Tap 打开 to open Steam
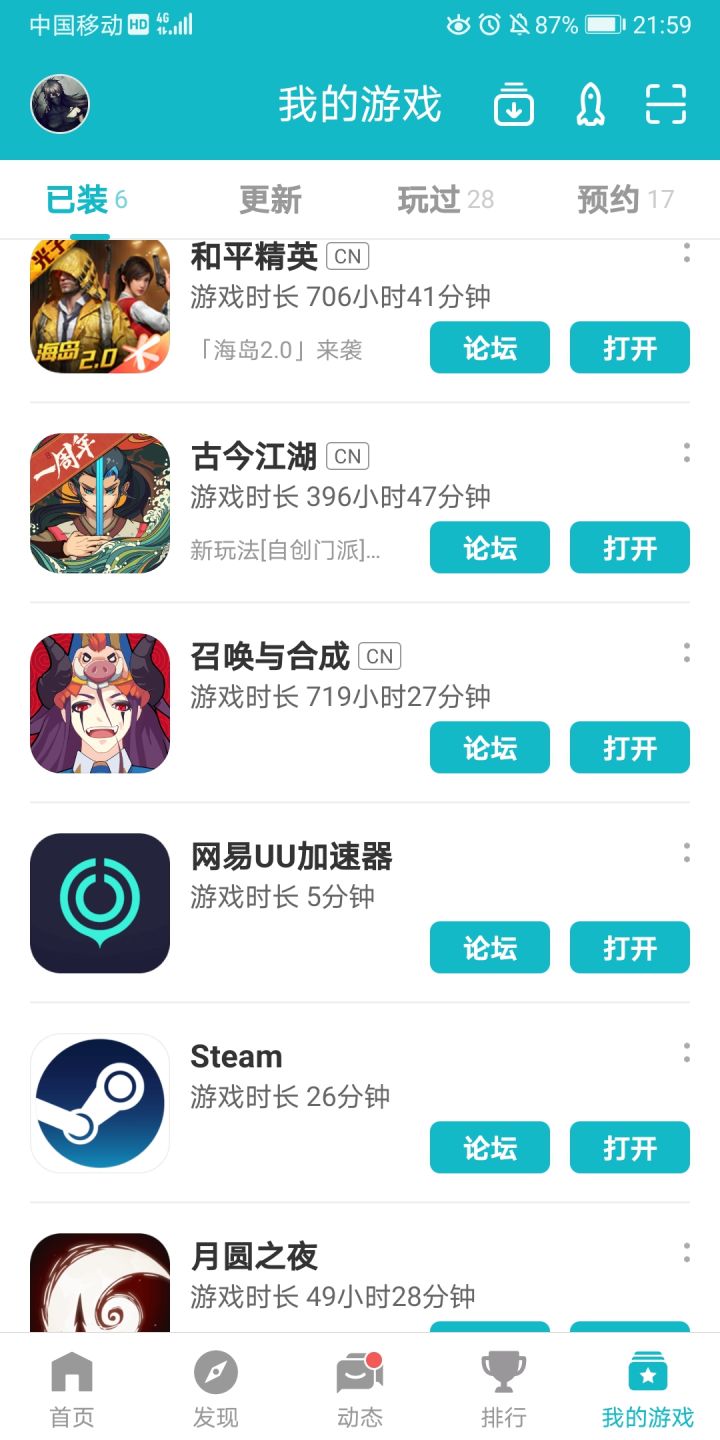This screenshot has height=1440, width=720. click(629, 1147)
